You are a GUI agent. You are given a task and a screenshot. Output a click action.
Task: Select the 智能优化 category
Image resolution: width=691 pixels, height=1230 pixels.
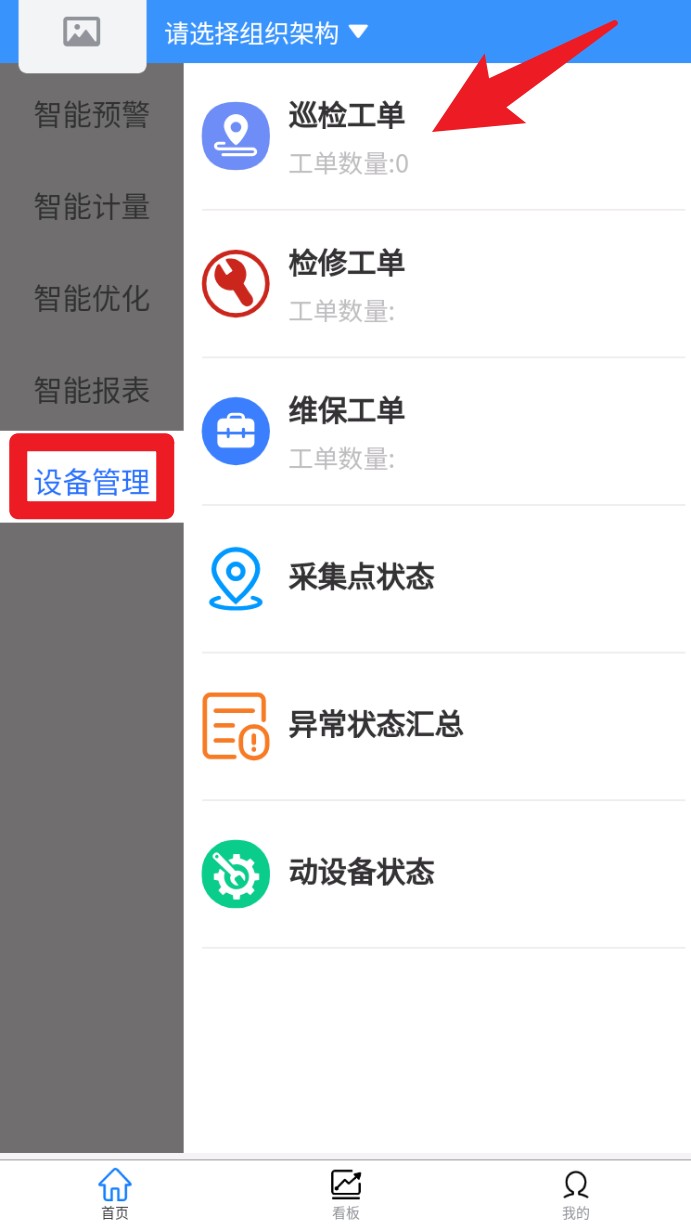tap(91, 299)
